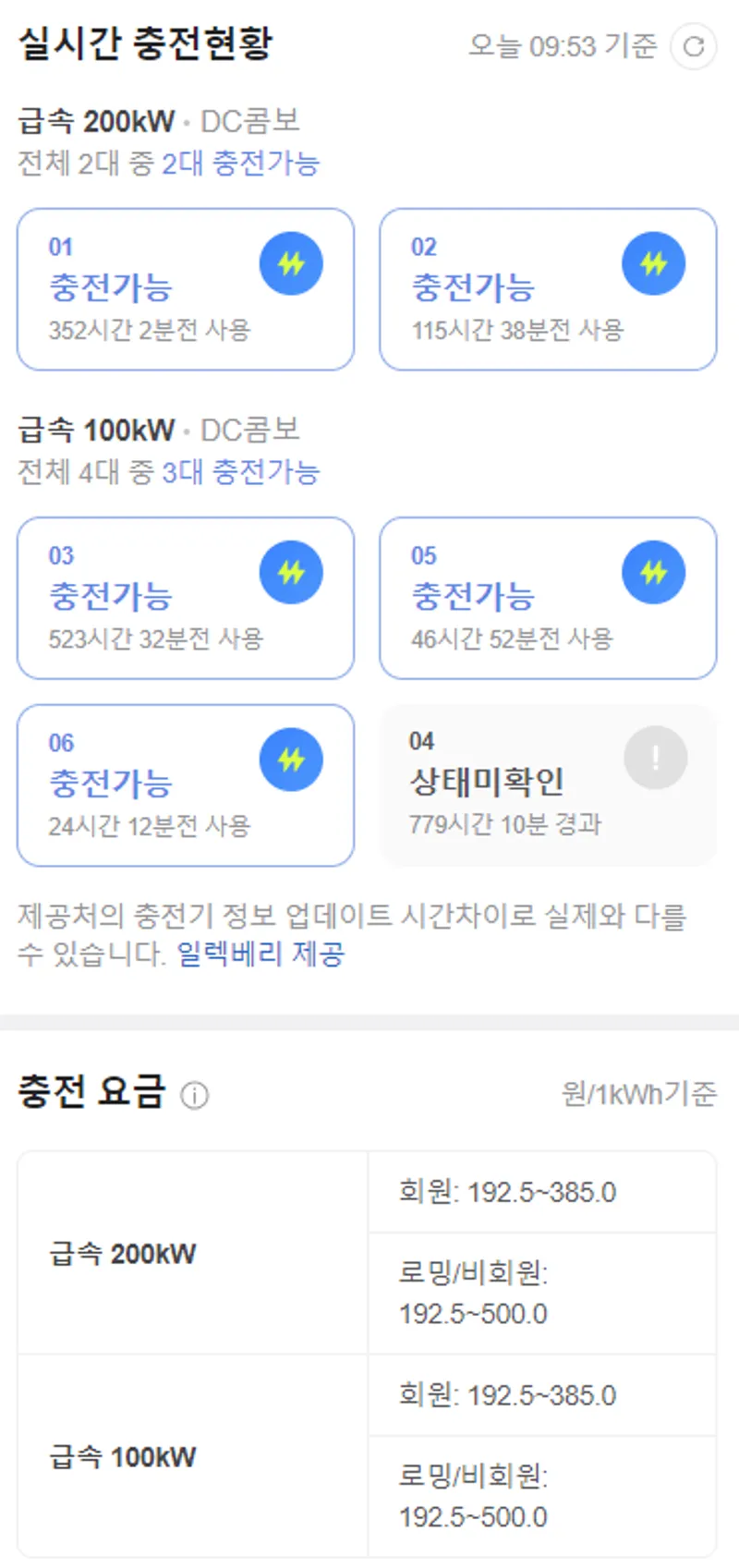739x1568 pixels.
Task: Open charger 02 card, available for charging
Action: coord(548,289)
